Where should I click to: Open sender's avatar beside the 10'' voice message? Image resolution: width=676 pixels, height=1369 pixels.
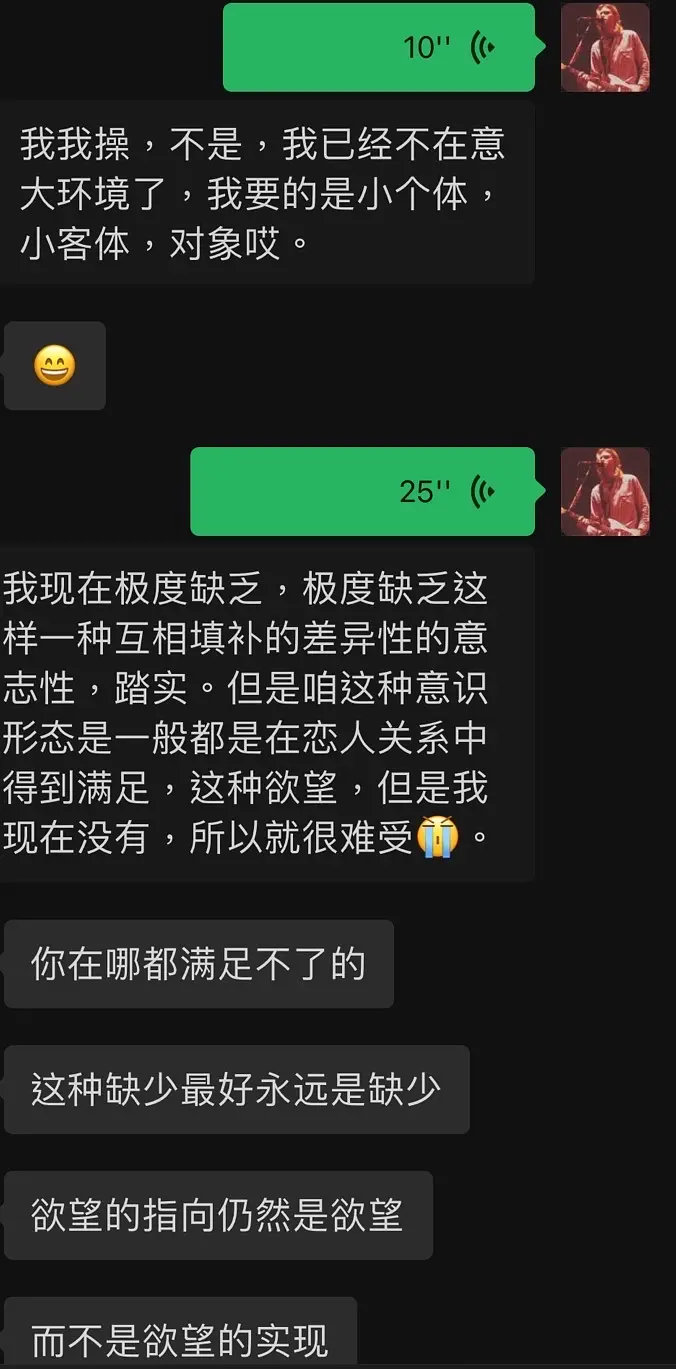click(x=605, y=48)
